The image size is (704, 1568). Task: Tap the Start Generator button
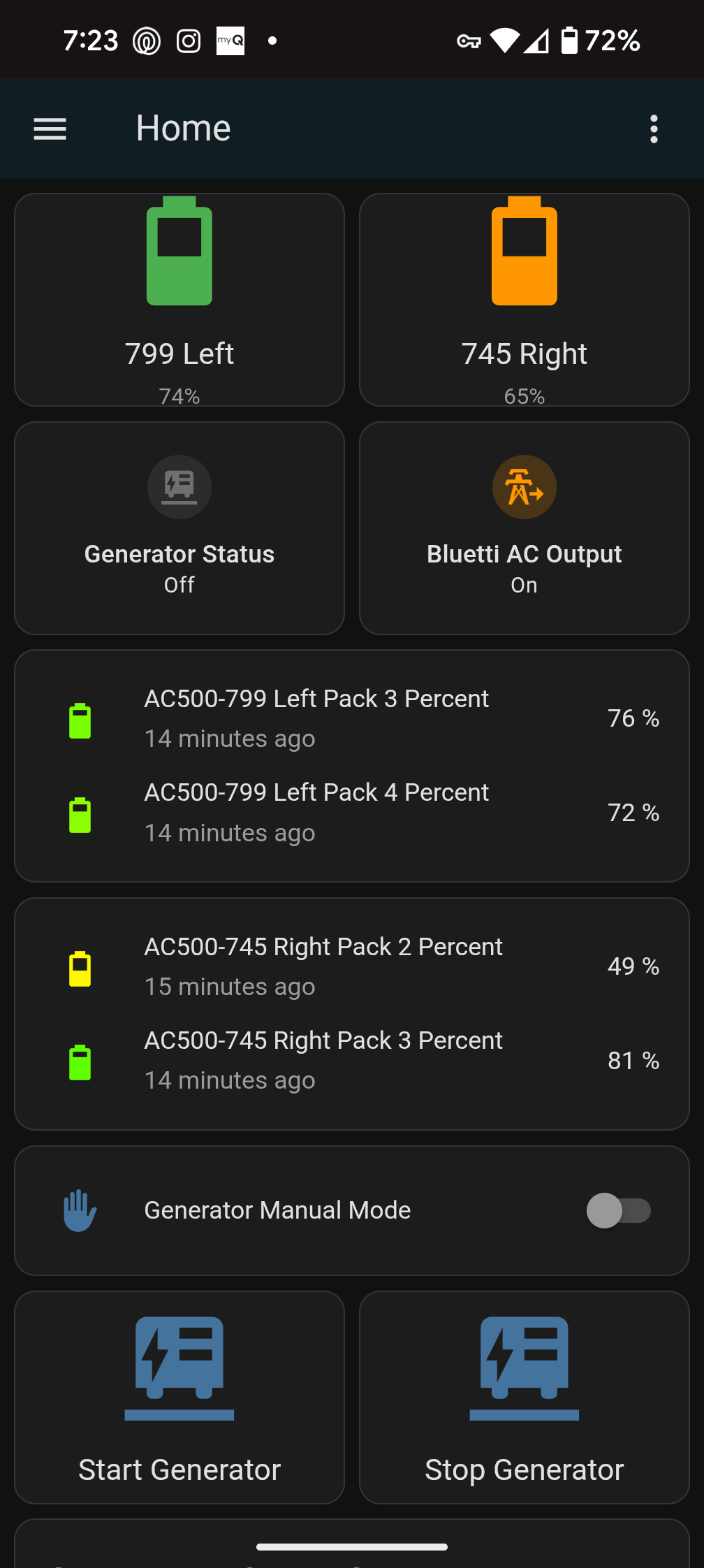(x=179, y=1398)
